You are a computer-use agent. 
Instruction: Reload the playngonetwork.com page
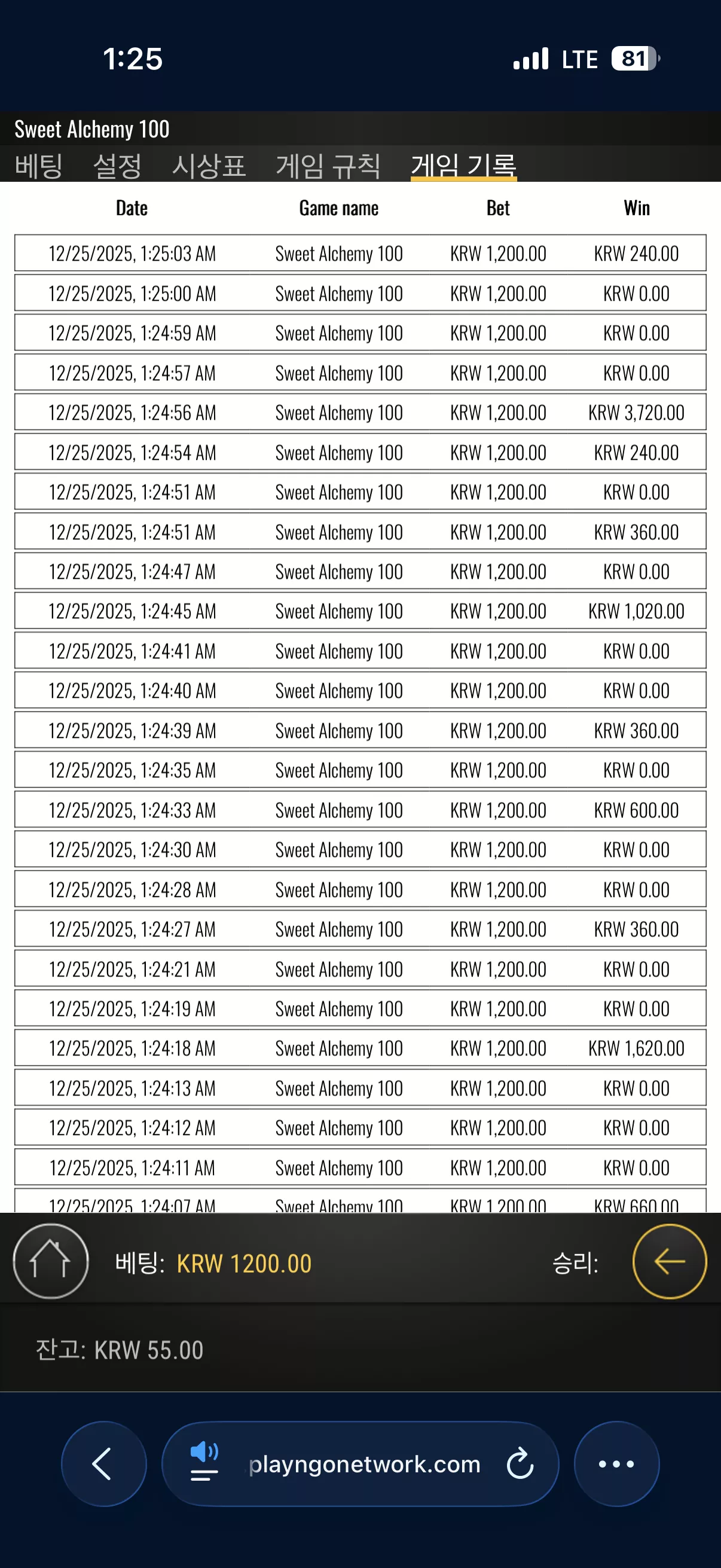click(520, 1464)
